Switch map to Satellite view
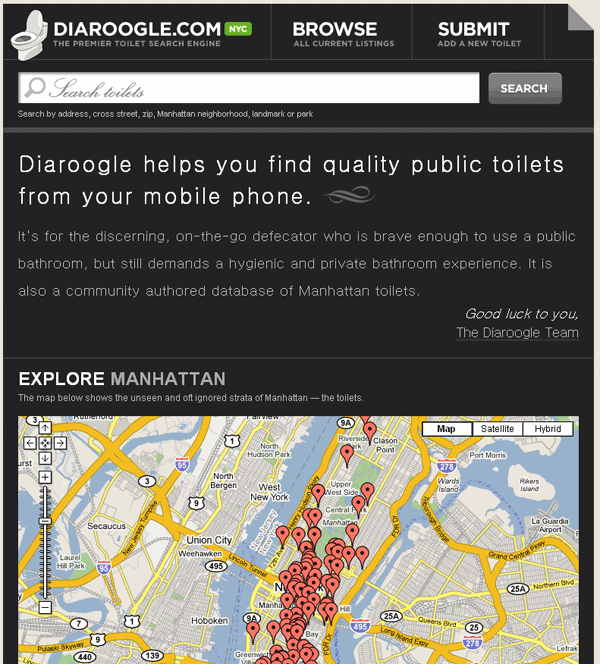The width and height of the screenshot is (600, 664). [497, 428]
